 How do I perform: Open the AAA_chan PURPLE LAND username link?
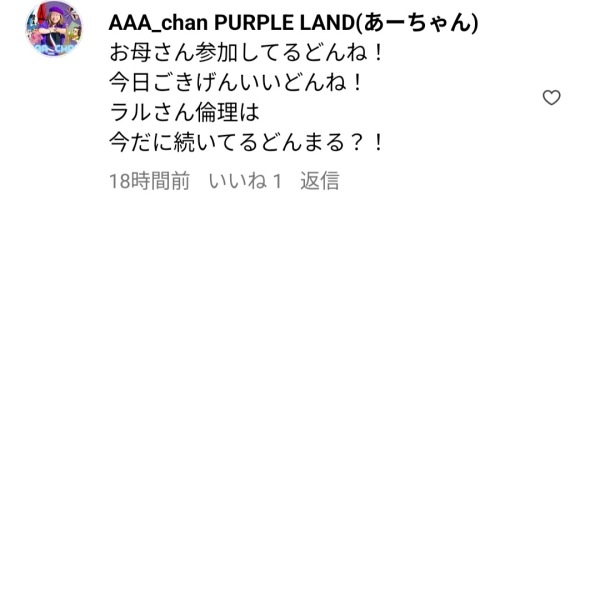click(x=292, y=23)
